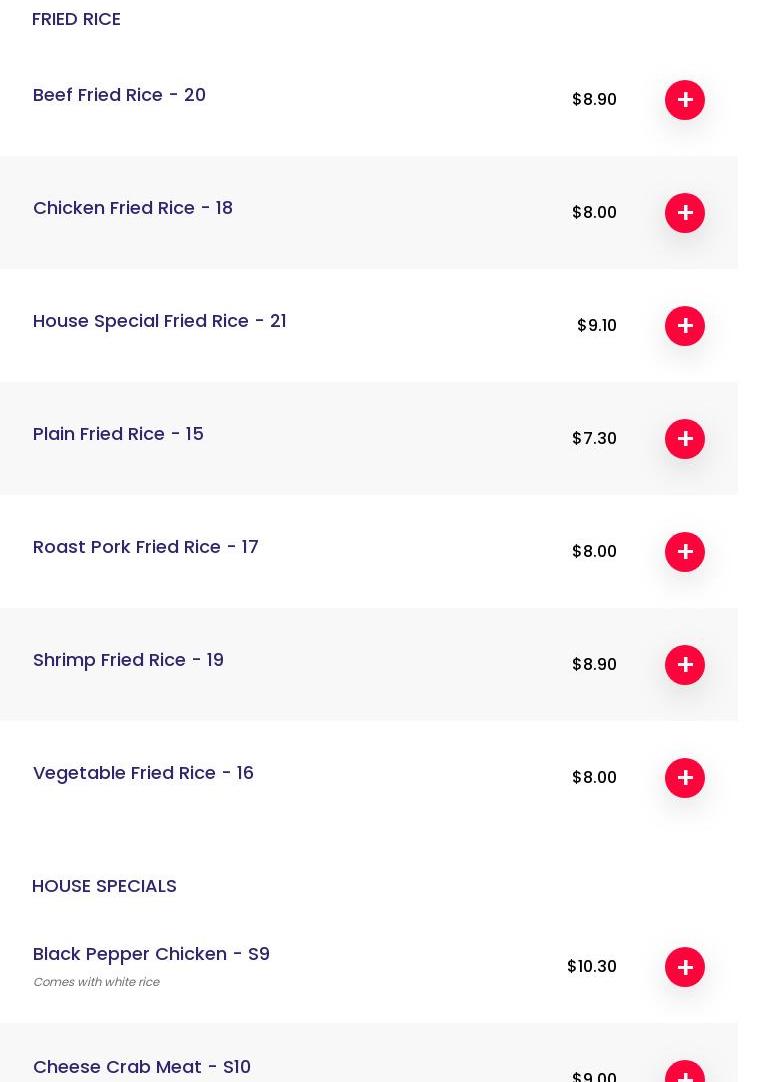
Task: Add Chicken Fried Rice to the order
Action: point(685,213)
